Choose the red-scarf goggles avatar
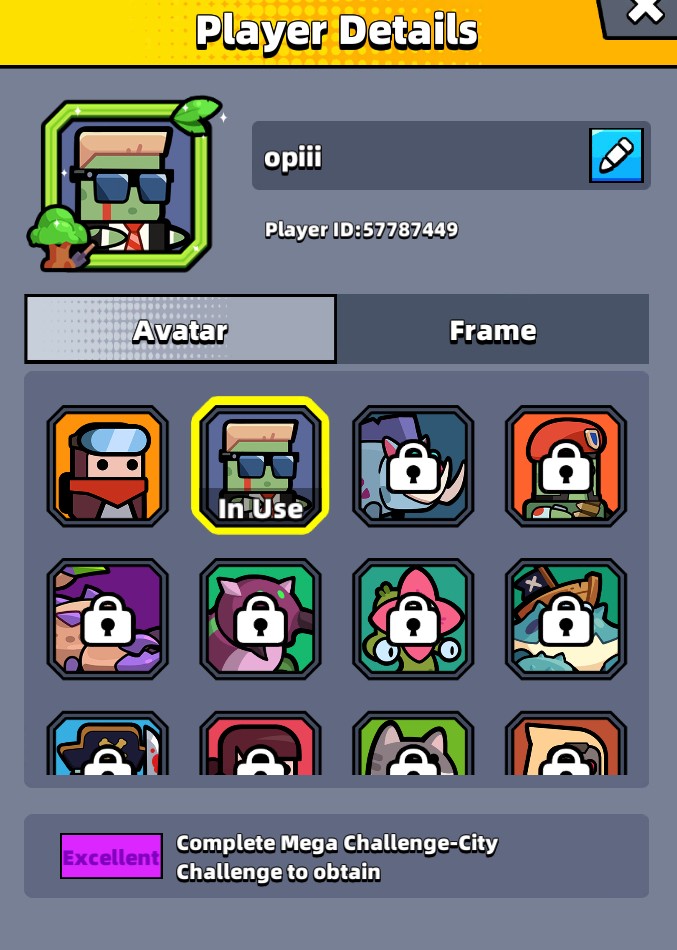Image resolution: width=677 pixels, height=950 pixels. (108, 466)
